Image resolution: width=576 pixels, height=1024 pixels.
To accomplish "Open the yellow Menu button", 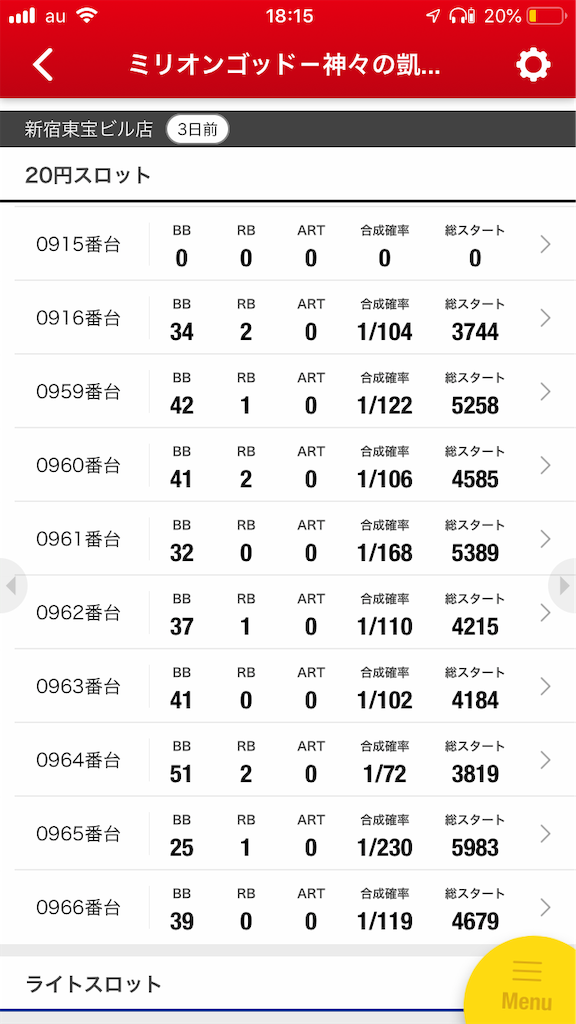I will 524,985.
